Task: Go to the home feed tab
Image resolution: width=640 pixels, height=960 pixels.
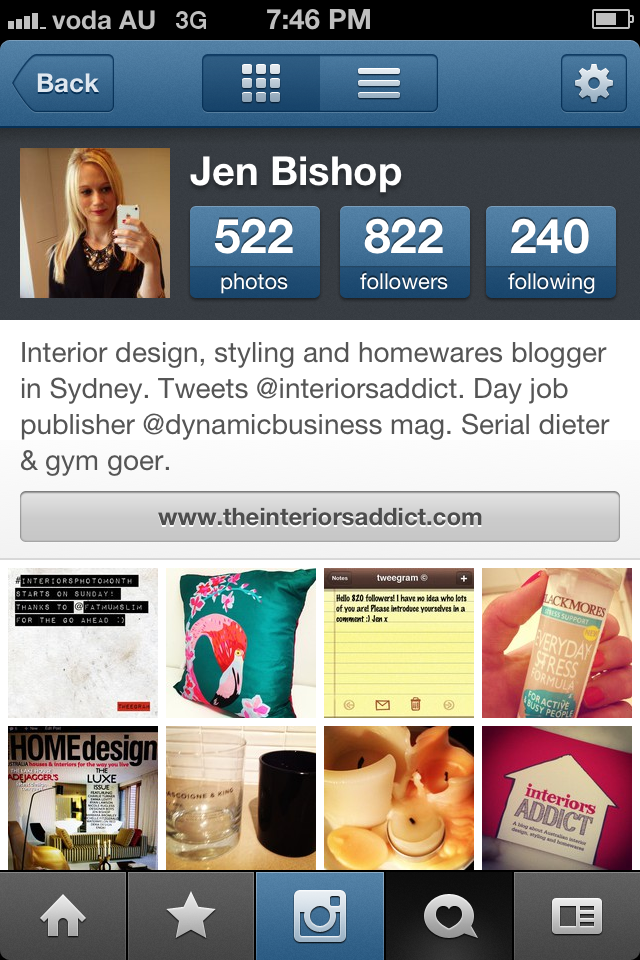Action: (x=63, y=916)
